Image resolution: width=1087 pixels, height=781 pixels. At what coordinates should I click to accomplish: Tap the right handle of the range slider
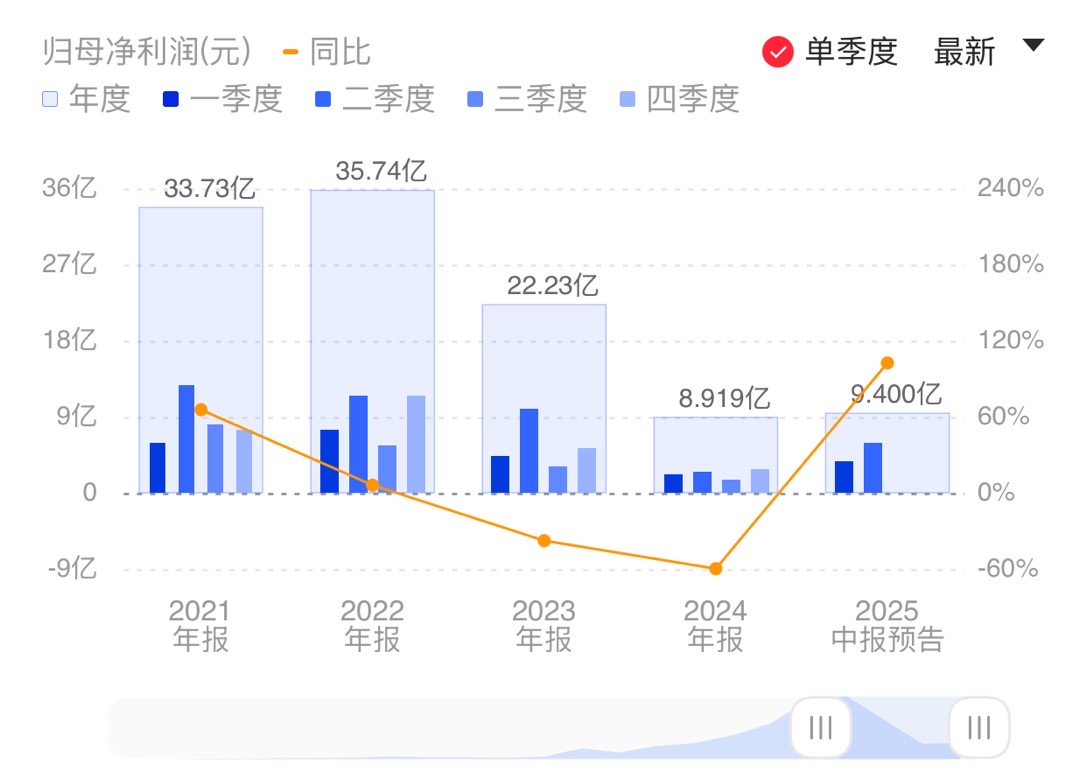978,727
